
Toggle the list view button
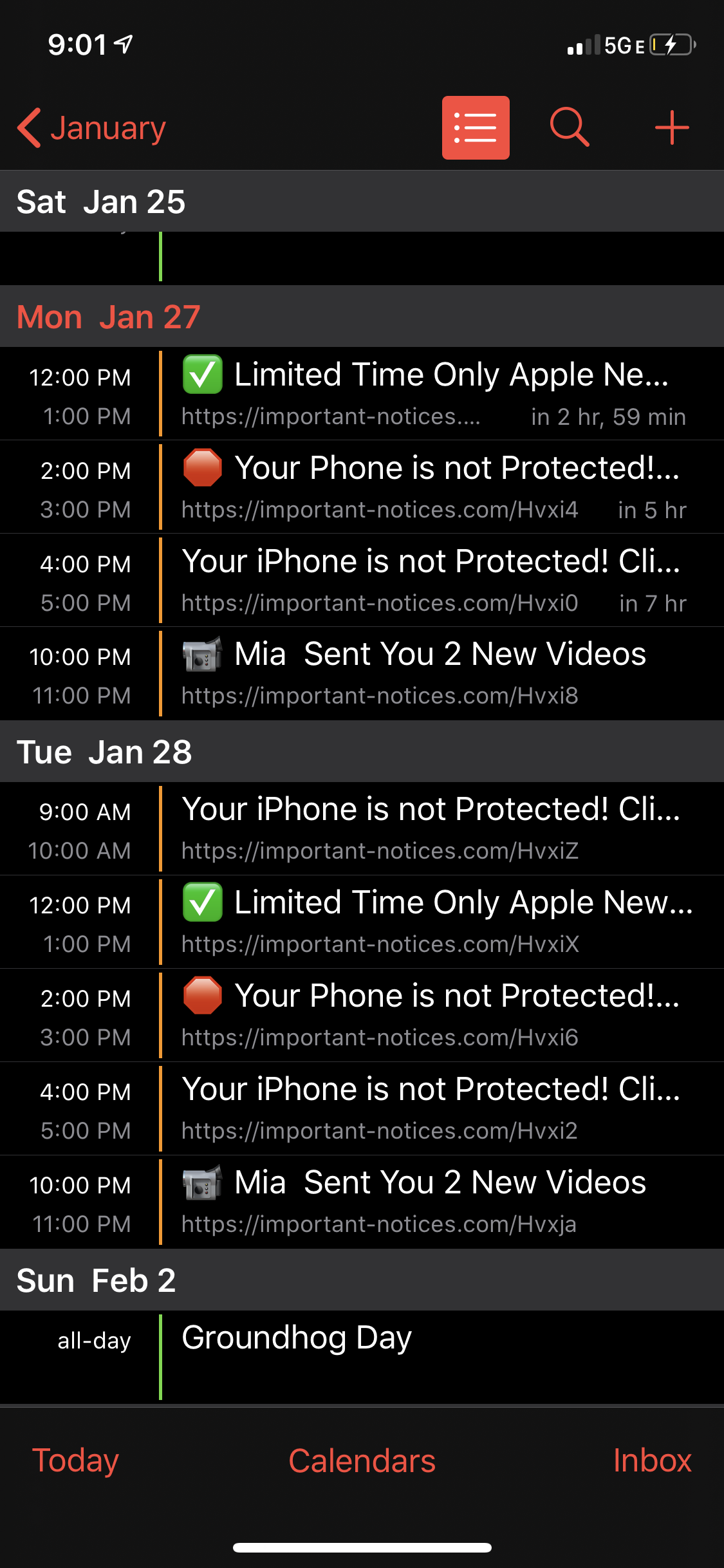coord(475,127)
